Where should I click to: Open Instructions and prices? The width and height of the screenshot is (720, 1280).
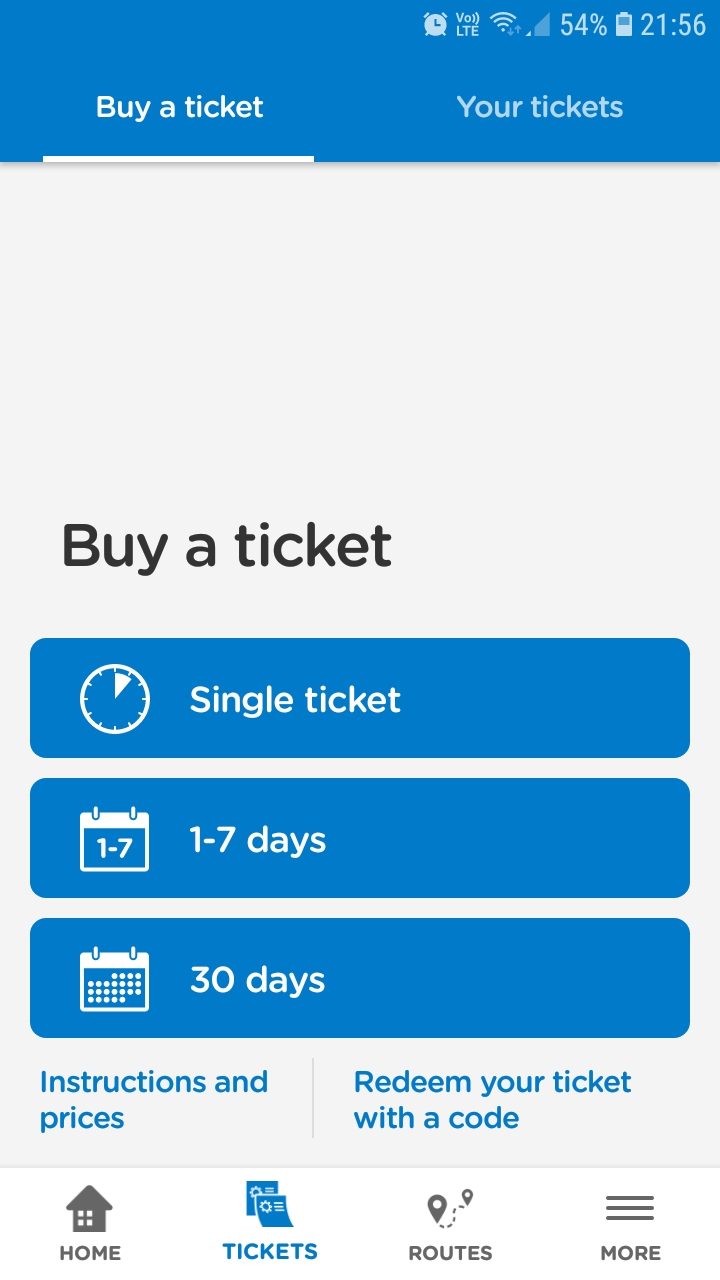tap(154, 1098)
